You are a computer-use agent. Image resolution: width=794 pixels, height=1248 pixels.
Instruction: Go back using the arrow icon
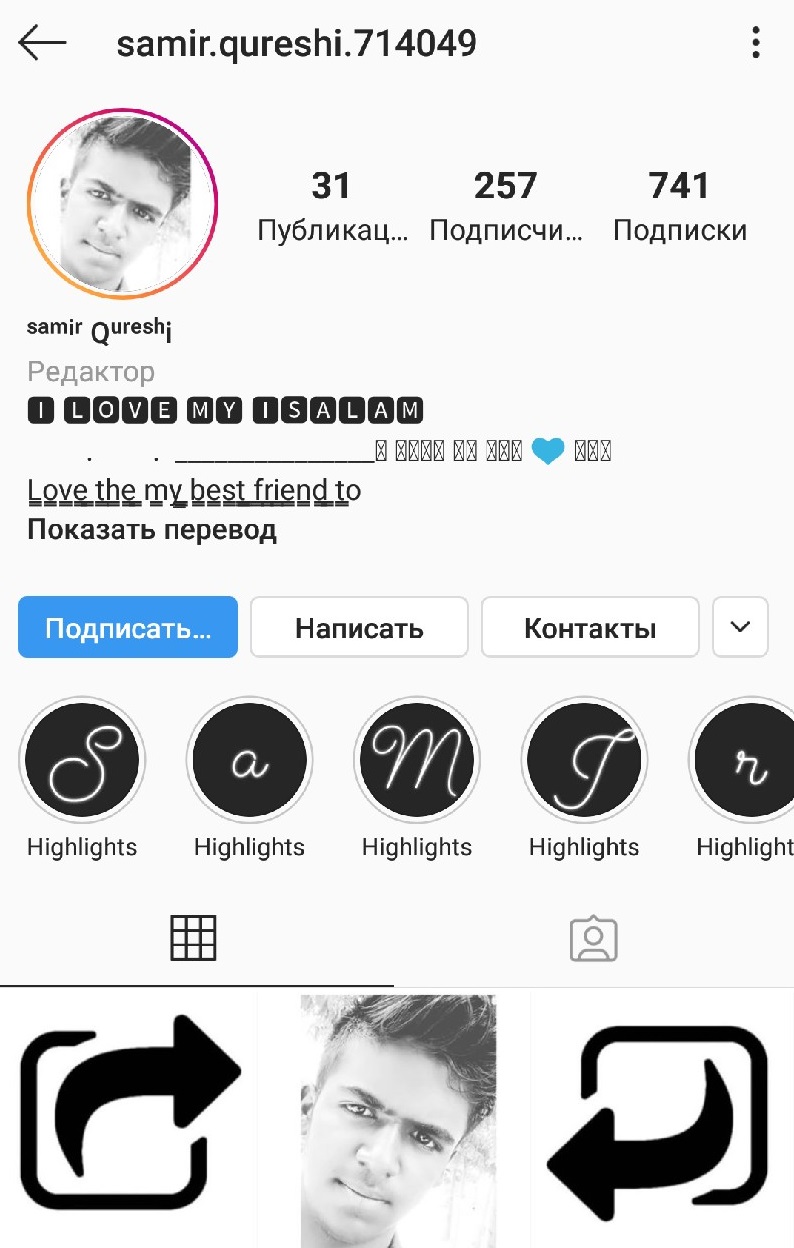[42, 43]
